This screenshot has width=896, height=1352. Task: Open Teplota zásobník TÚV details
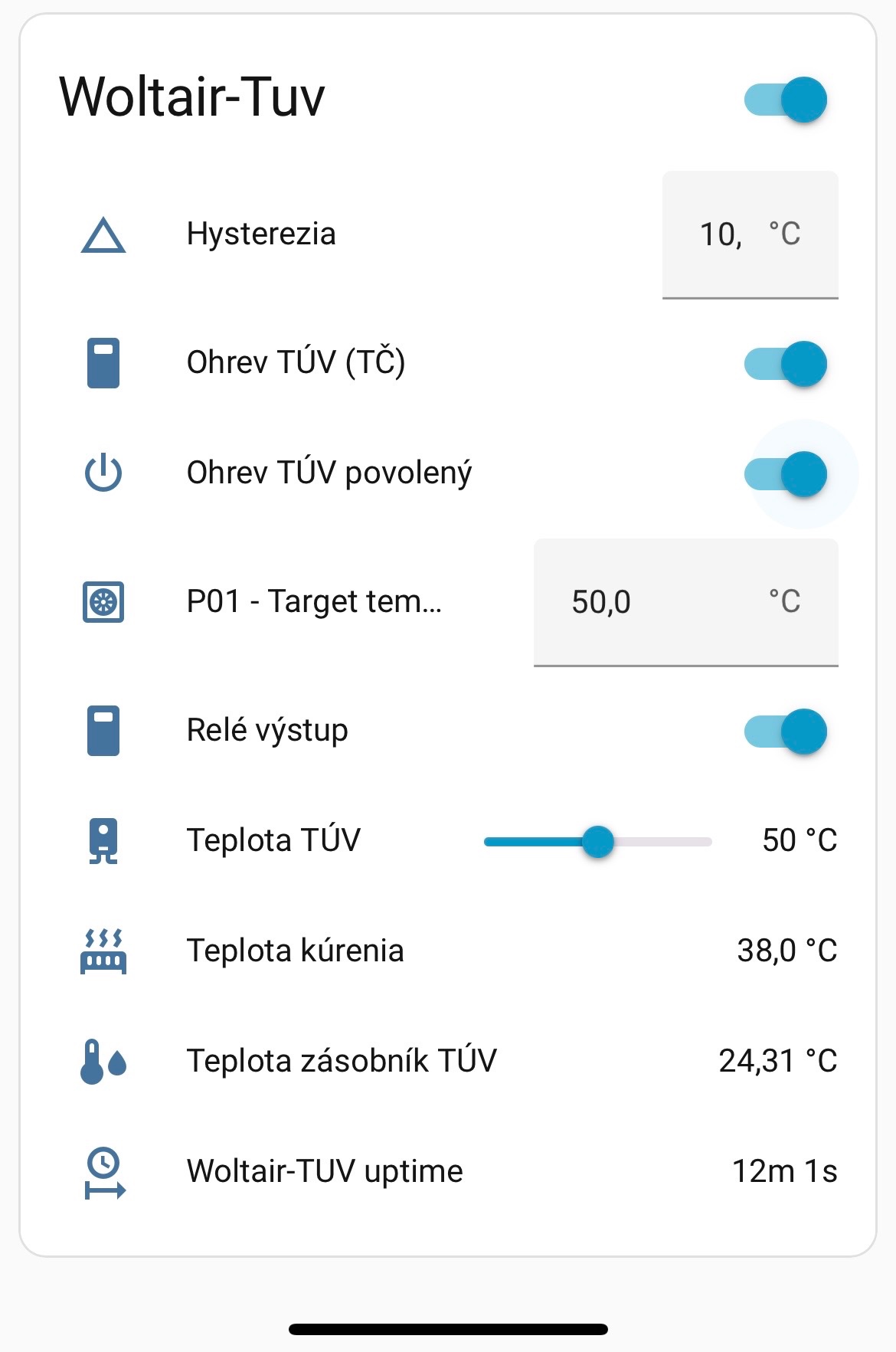[x=342, y=1062]
